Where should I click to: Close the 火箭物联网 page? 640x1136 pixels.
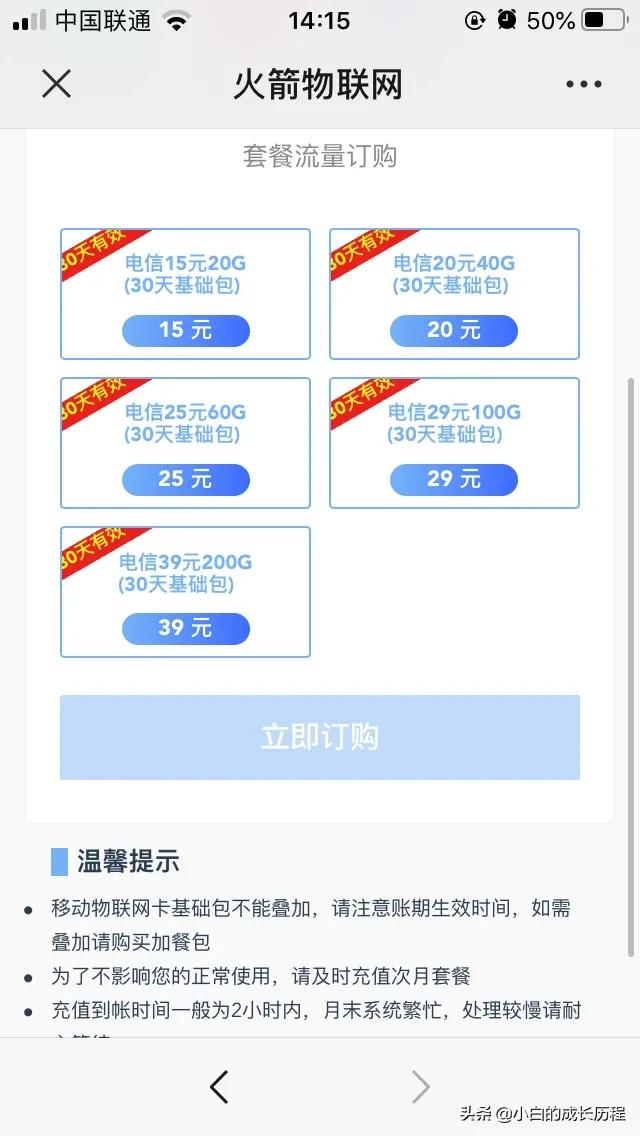pos(56,84)
